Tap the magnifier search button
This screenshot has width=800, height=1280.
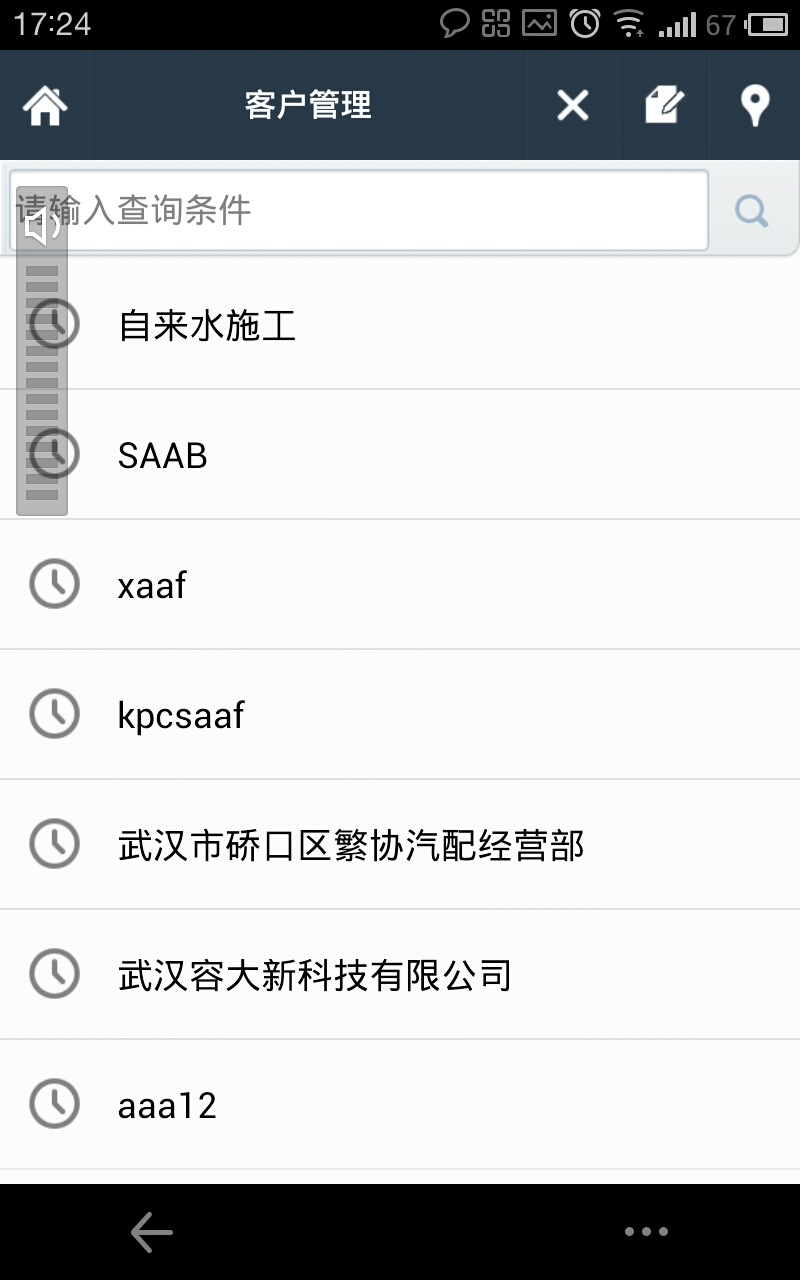[x=752, y=210]
